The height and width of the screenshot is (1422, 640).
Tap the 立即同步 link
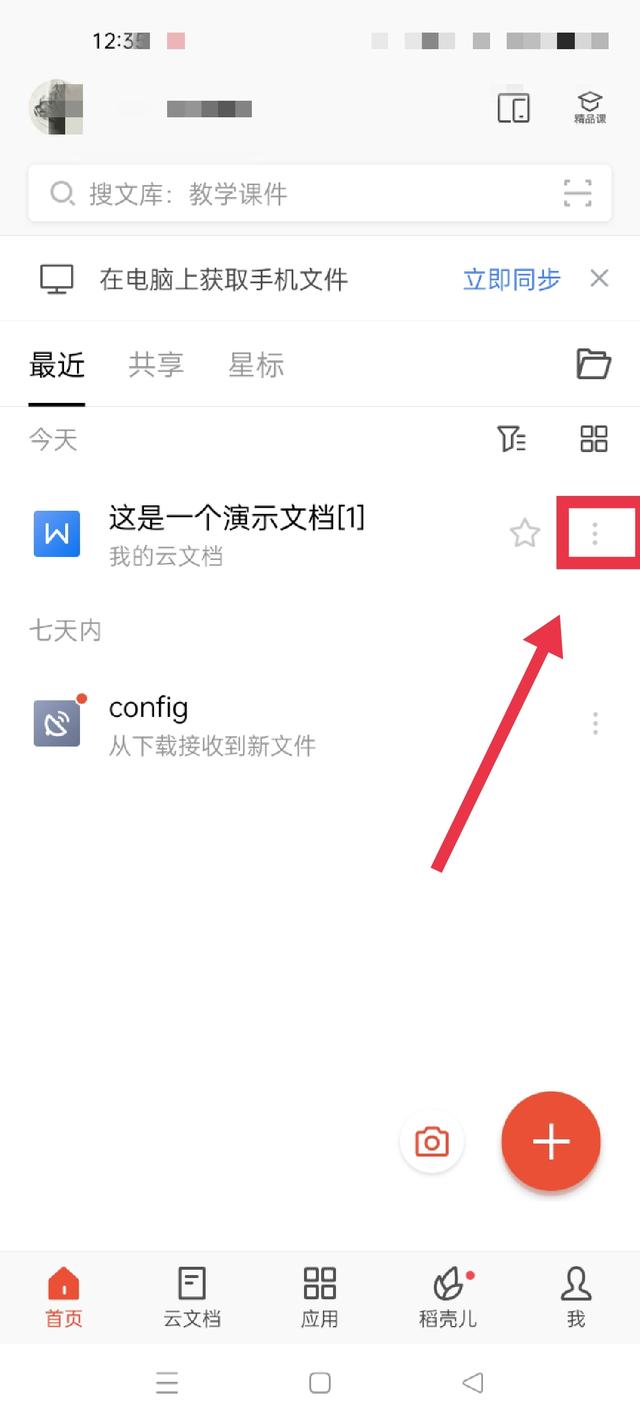click(x=511, y=279)
